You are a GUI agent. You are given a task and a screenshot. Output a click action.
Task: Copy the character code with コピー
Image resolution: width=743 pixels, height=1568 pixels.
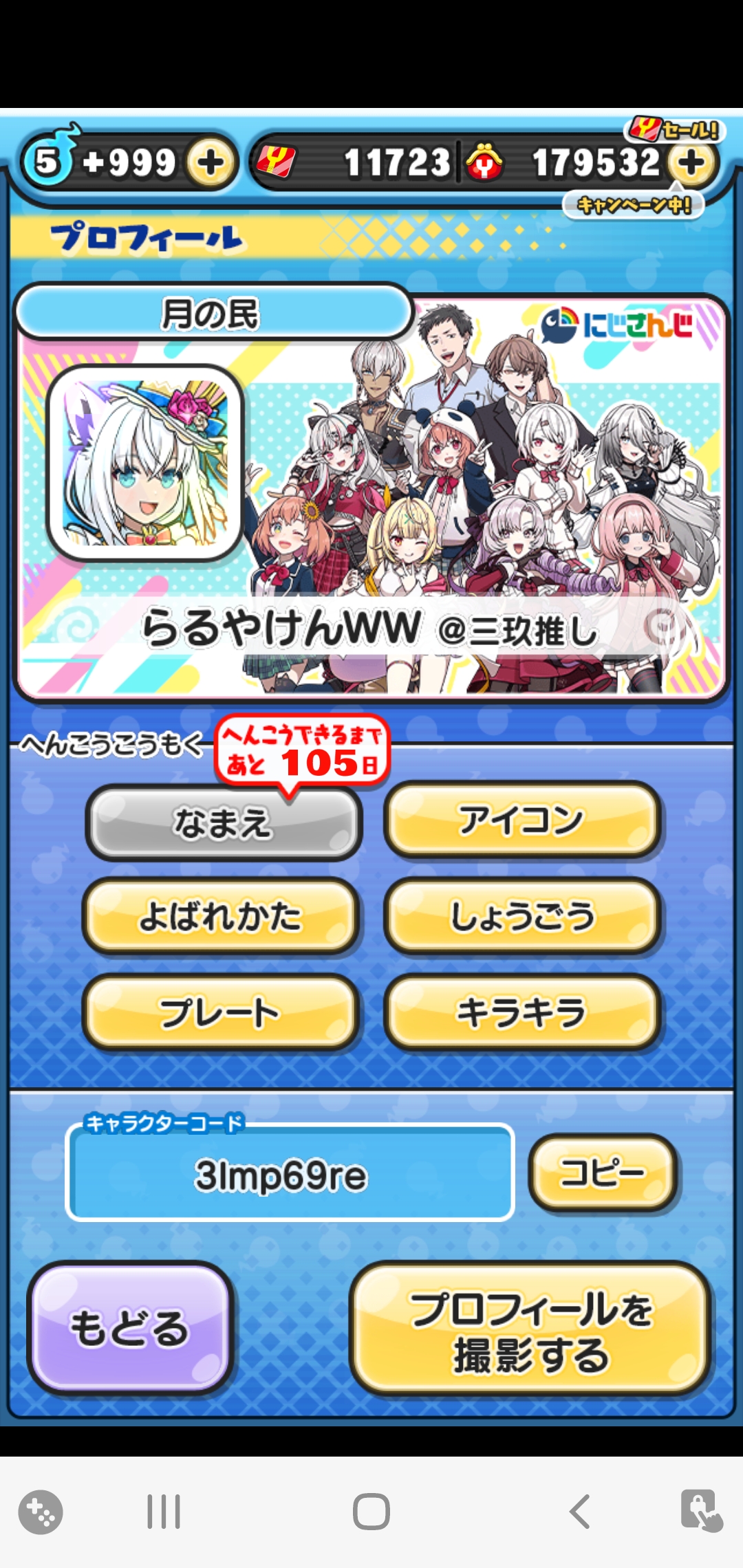point(603,1173)
